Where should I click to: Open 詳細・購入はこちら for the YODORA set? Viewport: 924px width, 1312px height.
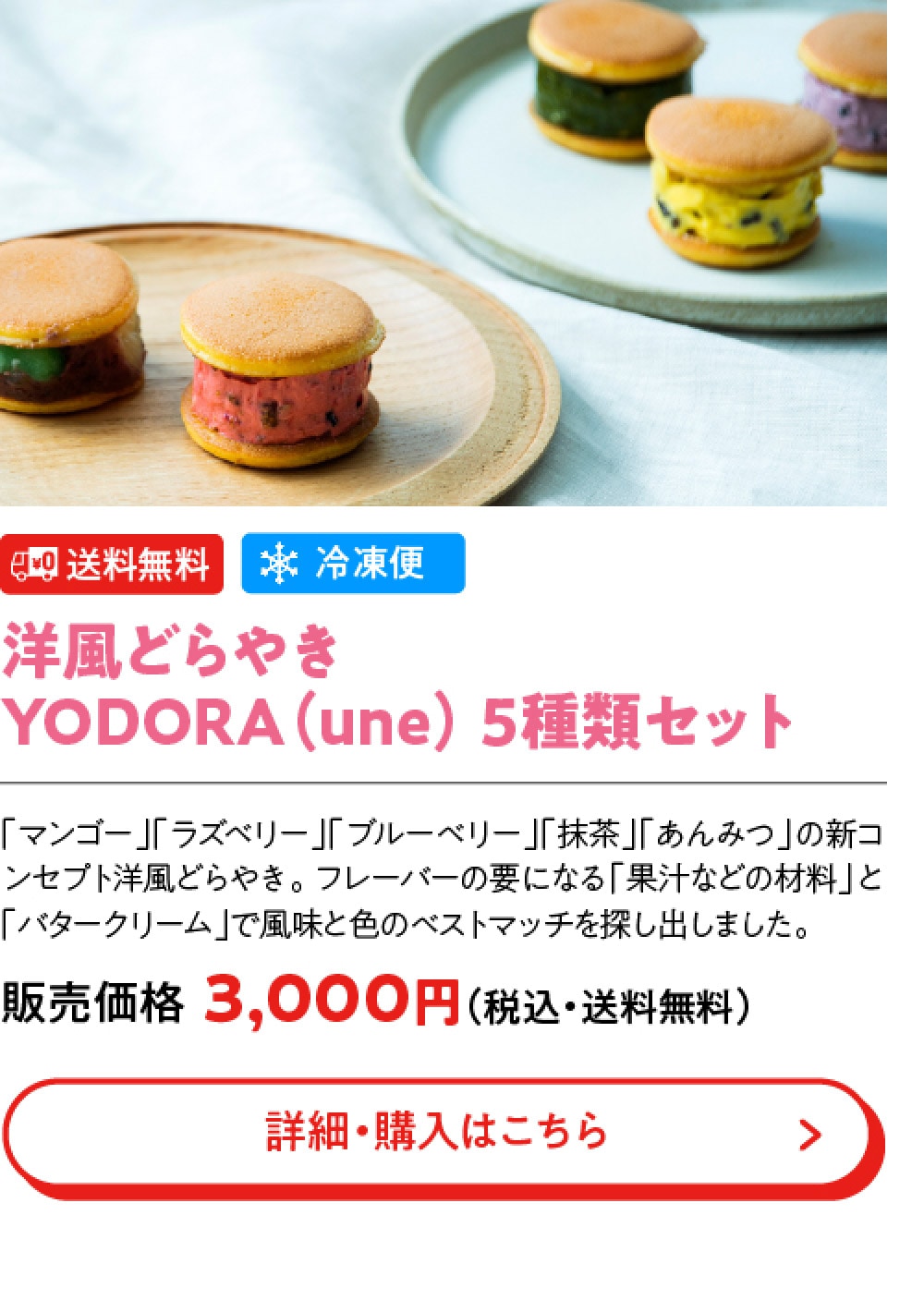(x=442, y=1137)
